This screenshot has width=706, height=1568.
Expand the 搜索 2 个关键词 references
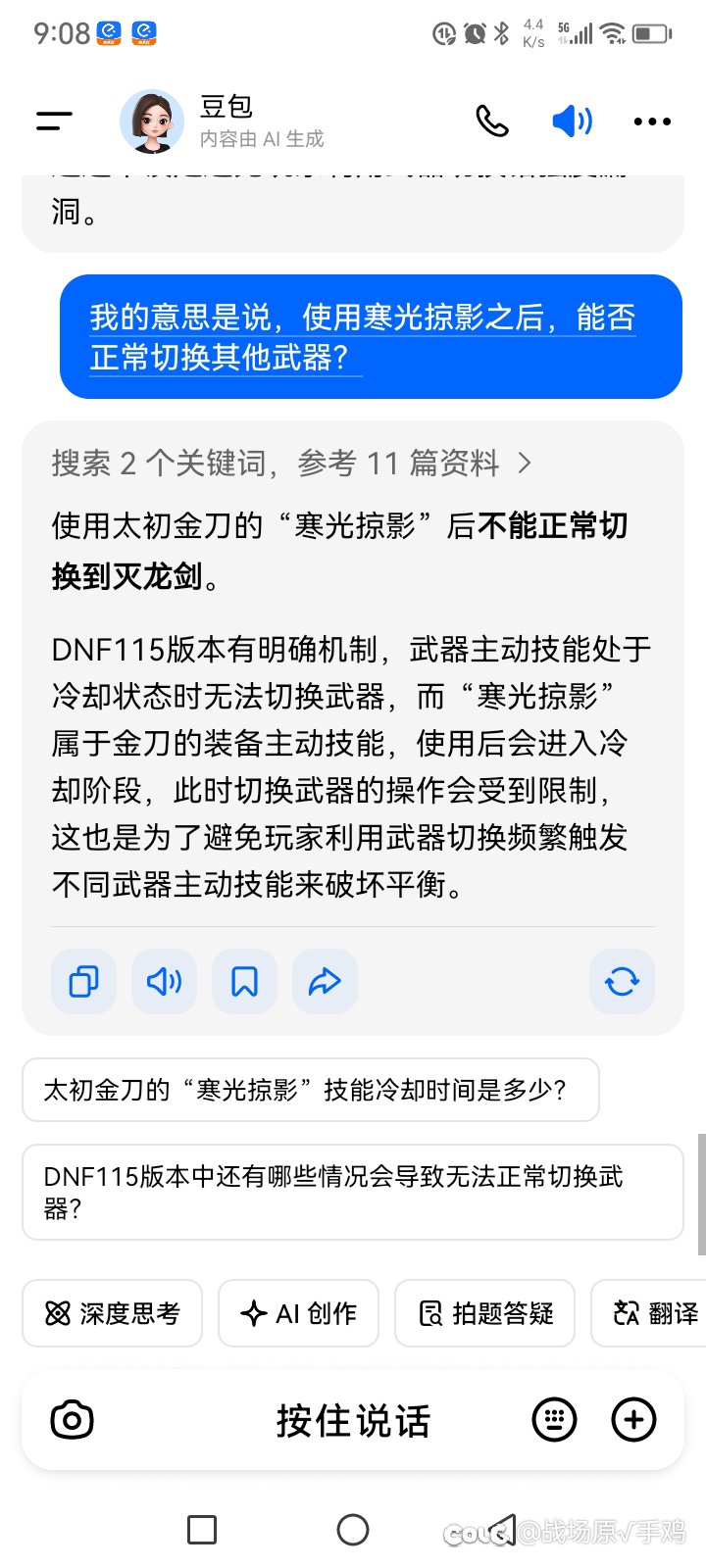[x=291, y=463]
